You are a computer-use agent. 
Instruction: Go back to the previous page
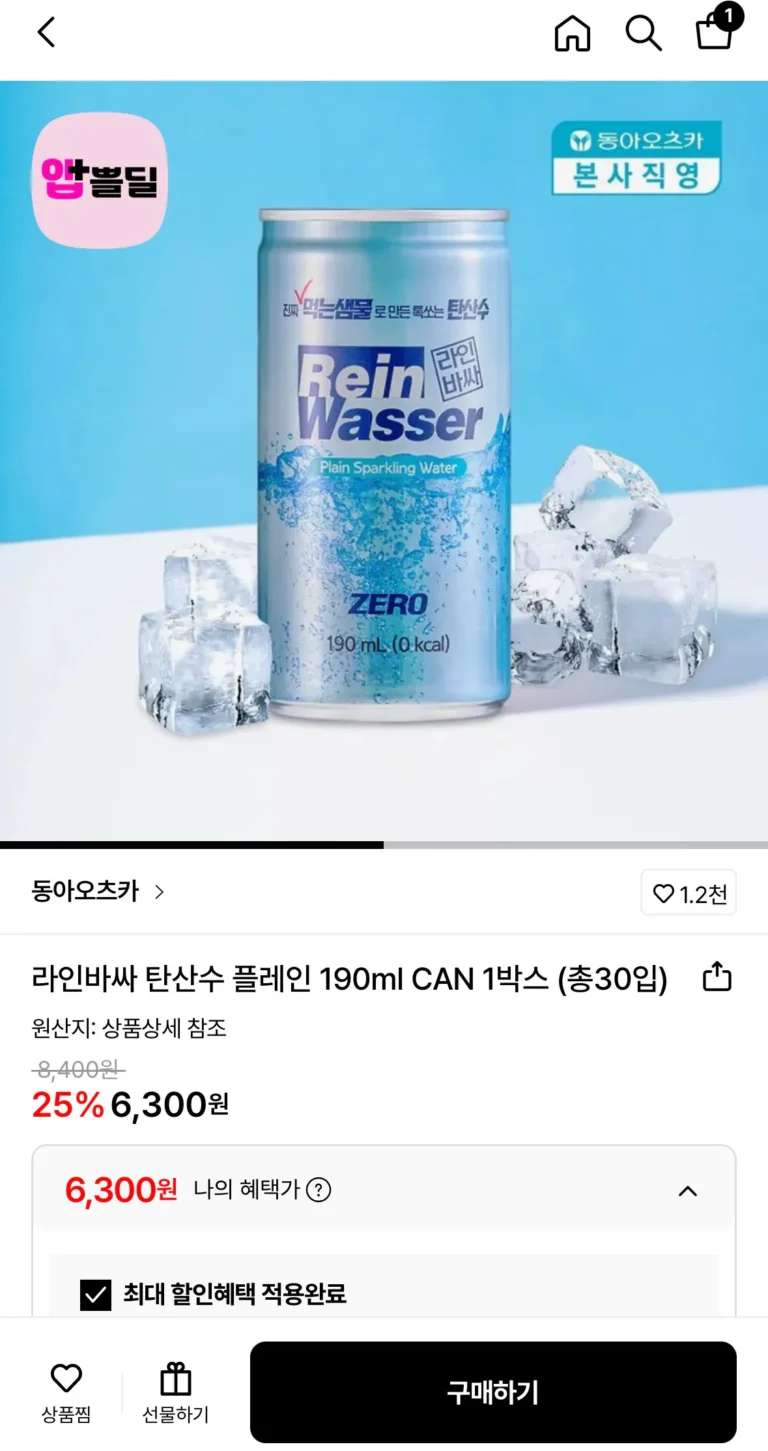(x=46, y=33)
